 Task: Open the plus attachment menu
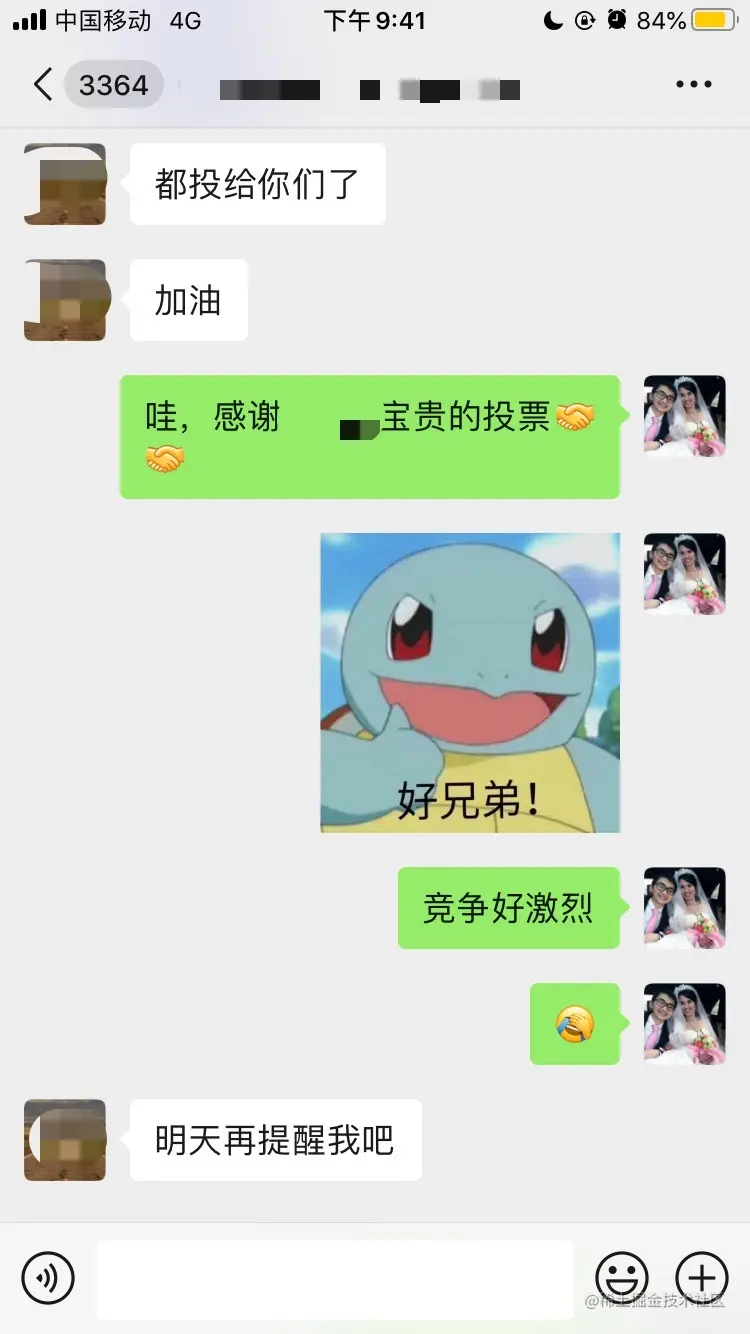(x=702, y=1277)
